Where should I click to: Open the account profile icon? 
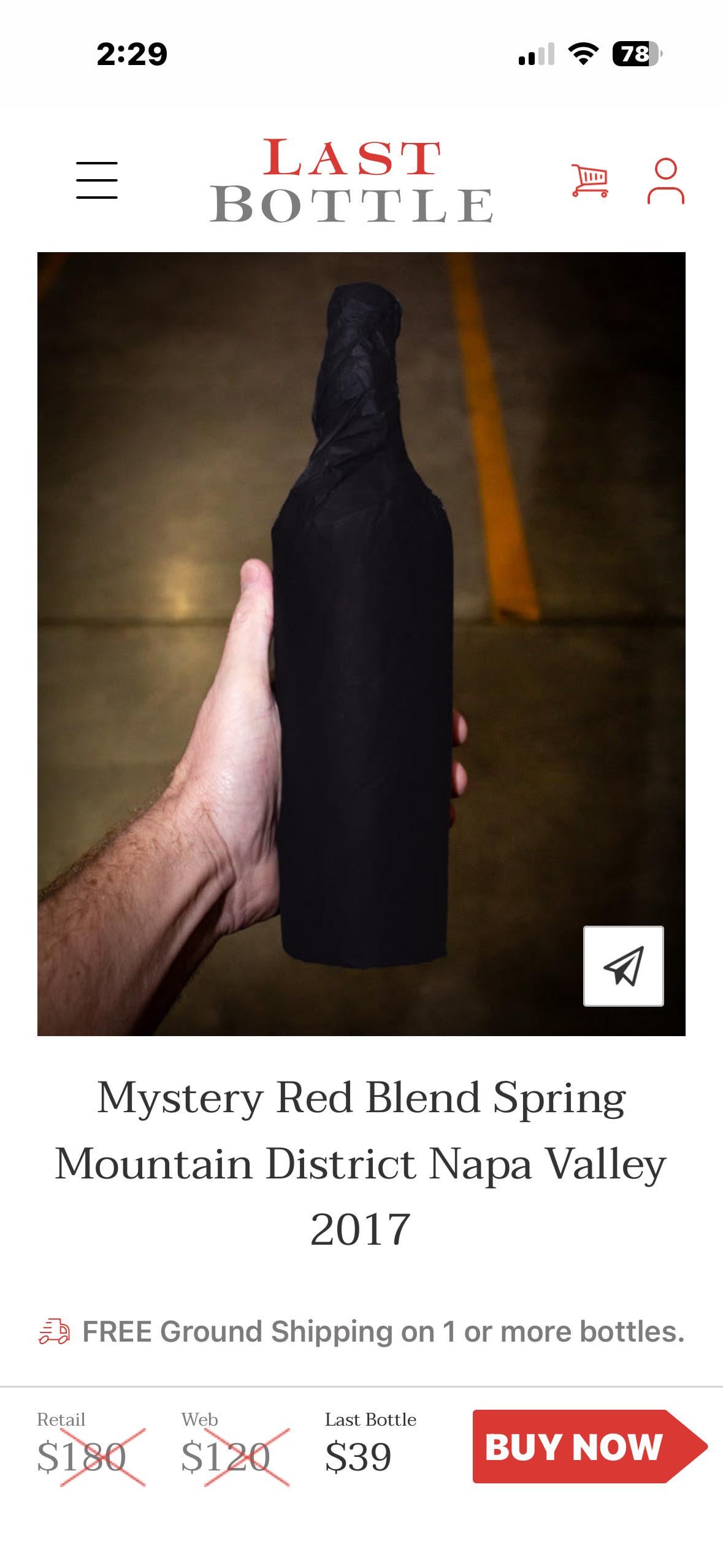pos(665,181)
